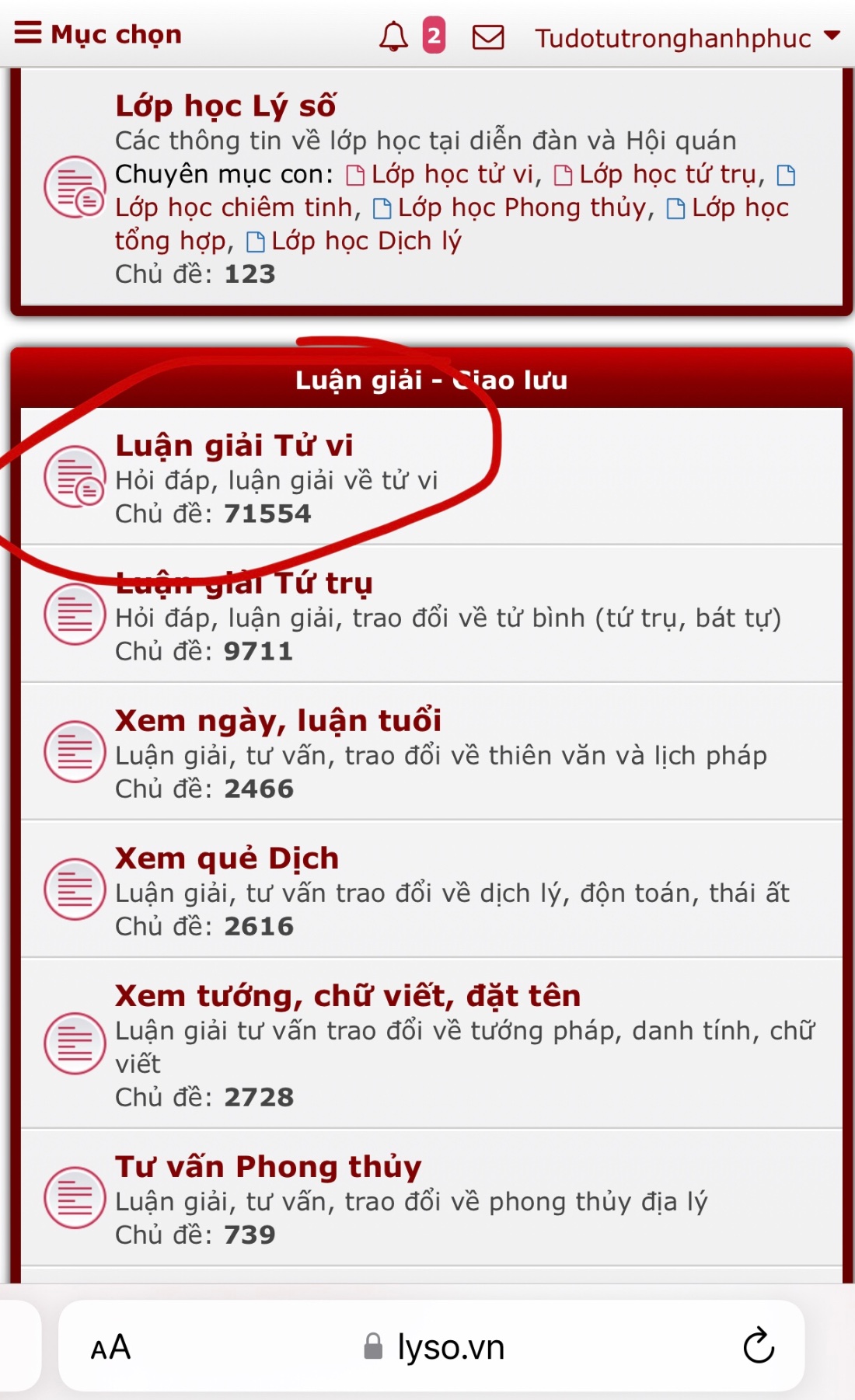This screenshot has width=855, height=1400.
Task: Tap the lyso.vn address bar
Action: click(x=449, y=1347)
